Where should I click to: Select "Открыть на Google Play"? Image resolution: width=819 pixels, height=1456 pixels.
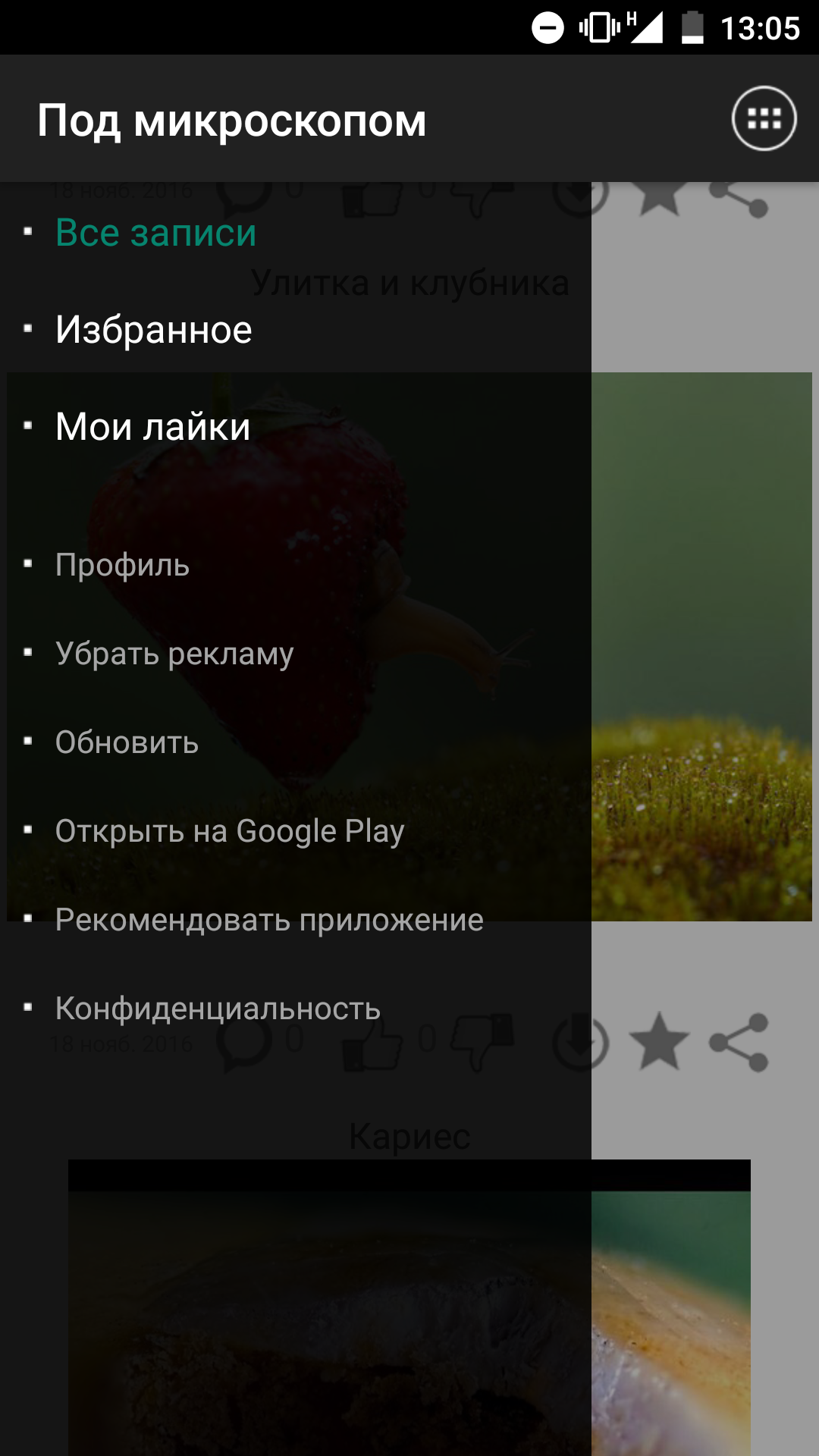[x=229, y=831]
